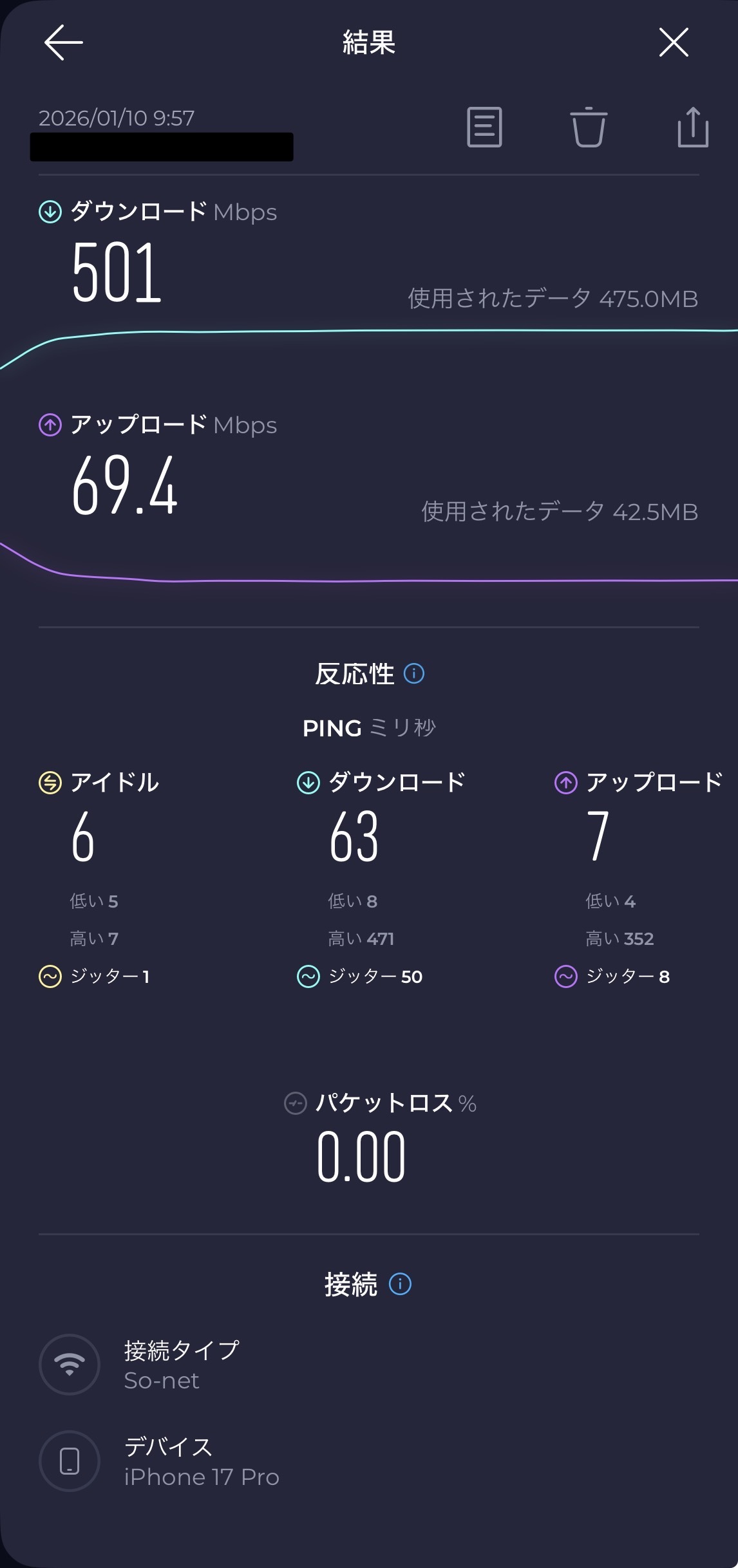Open info icon next to 接続
This screenshot has width=738, height=1568.
pyautogui.click(x=400, y=1284)
